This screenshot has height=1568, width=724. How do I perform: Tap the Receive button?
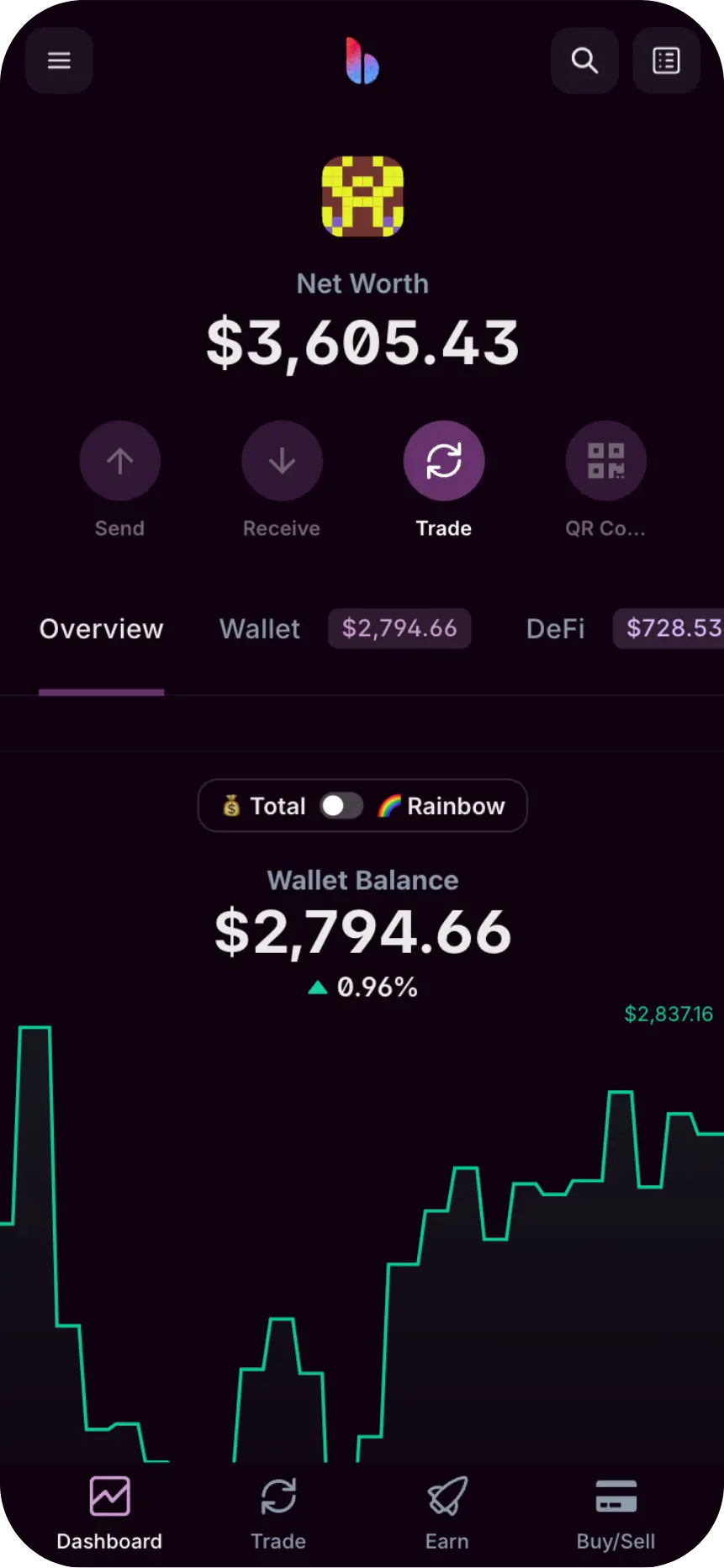(x=282, y=461)
